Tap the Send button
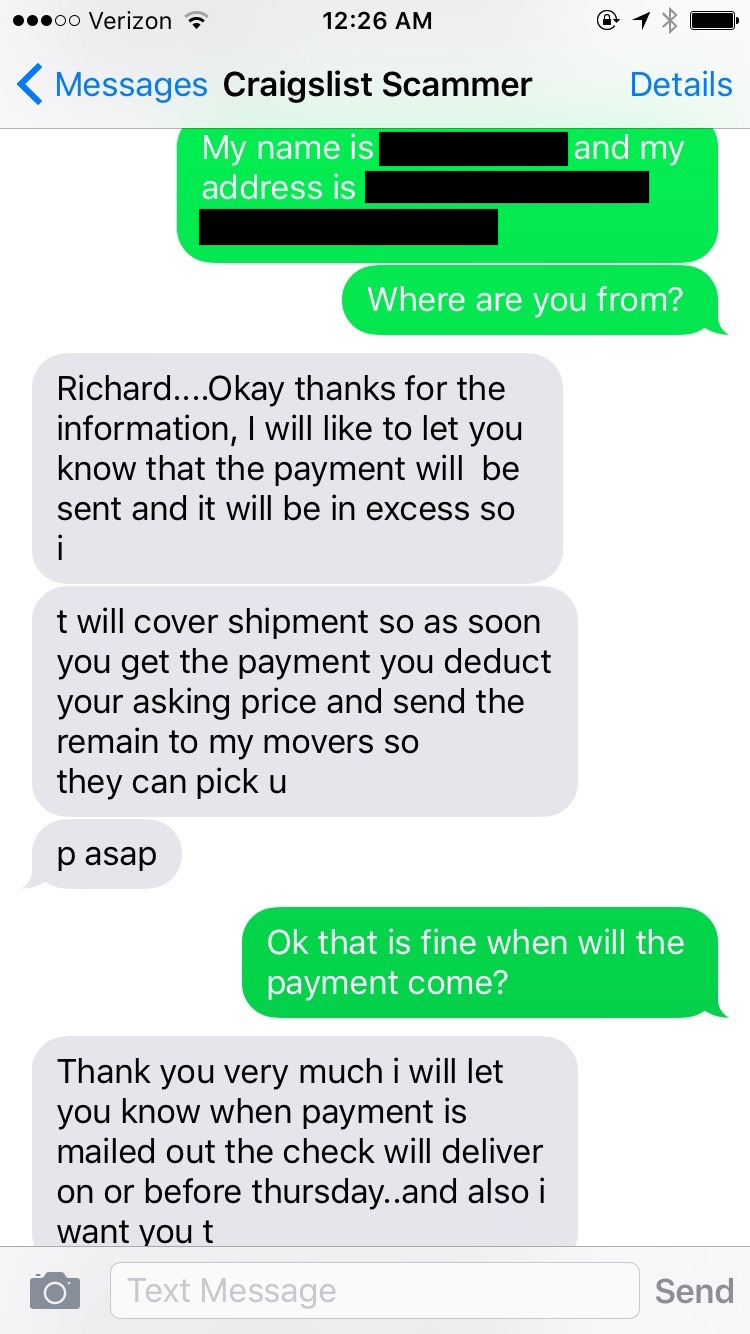 click(694, 1291)
